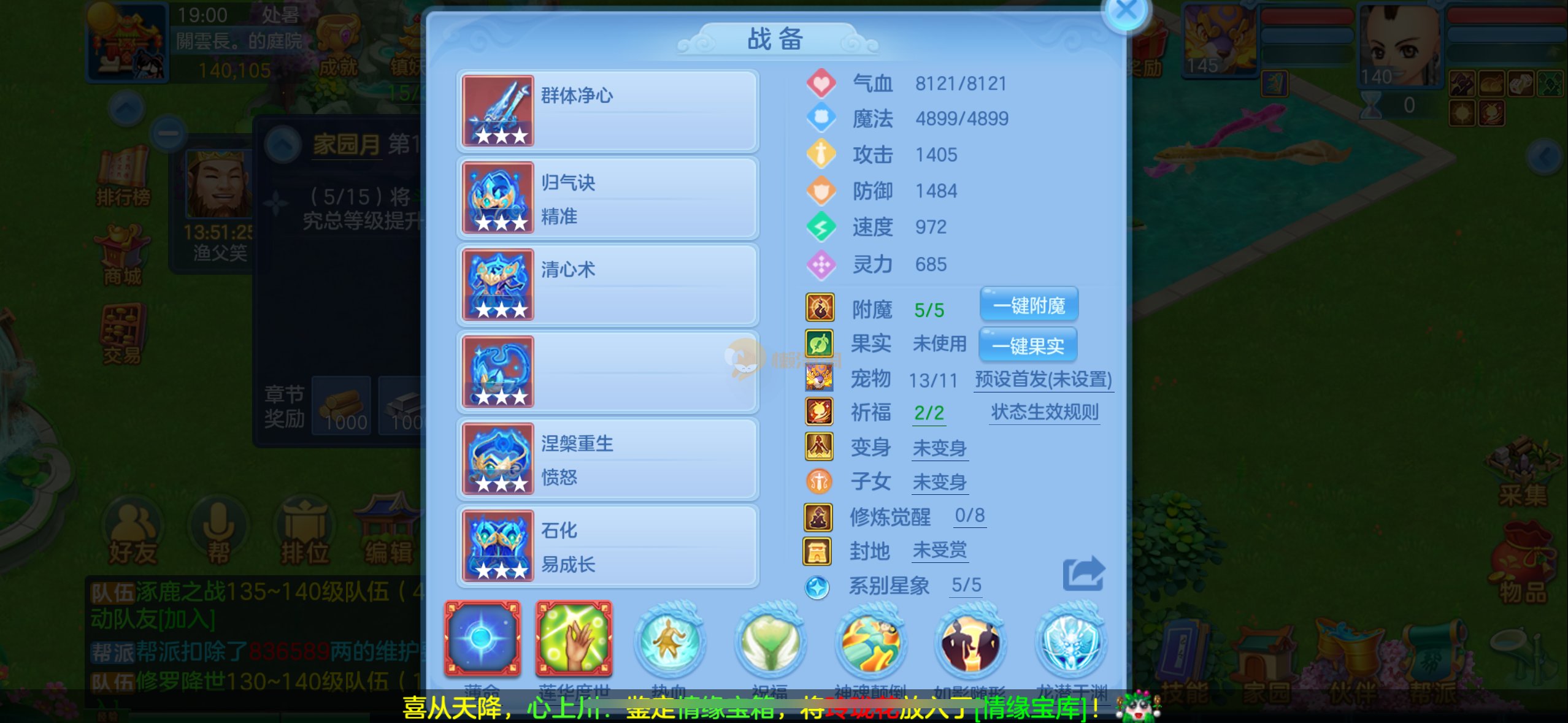Viewport: 1568px width, 723px height.
Task: Open 系别星象 5/5 link
Action: coord(966,585)
